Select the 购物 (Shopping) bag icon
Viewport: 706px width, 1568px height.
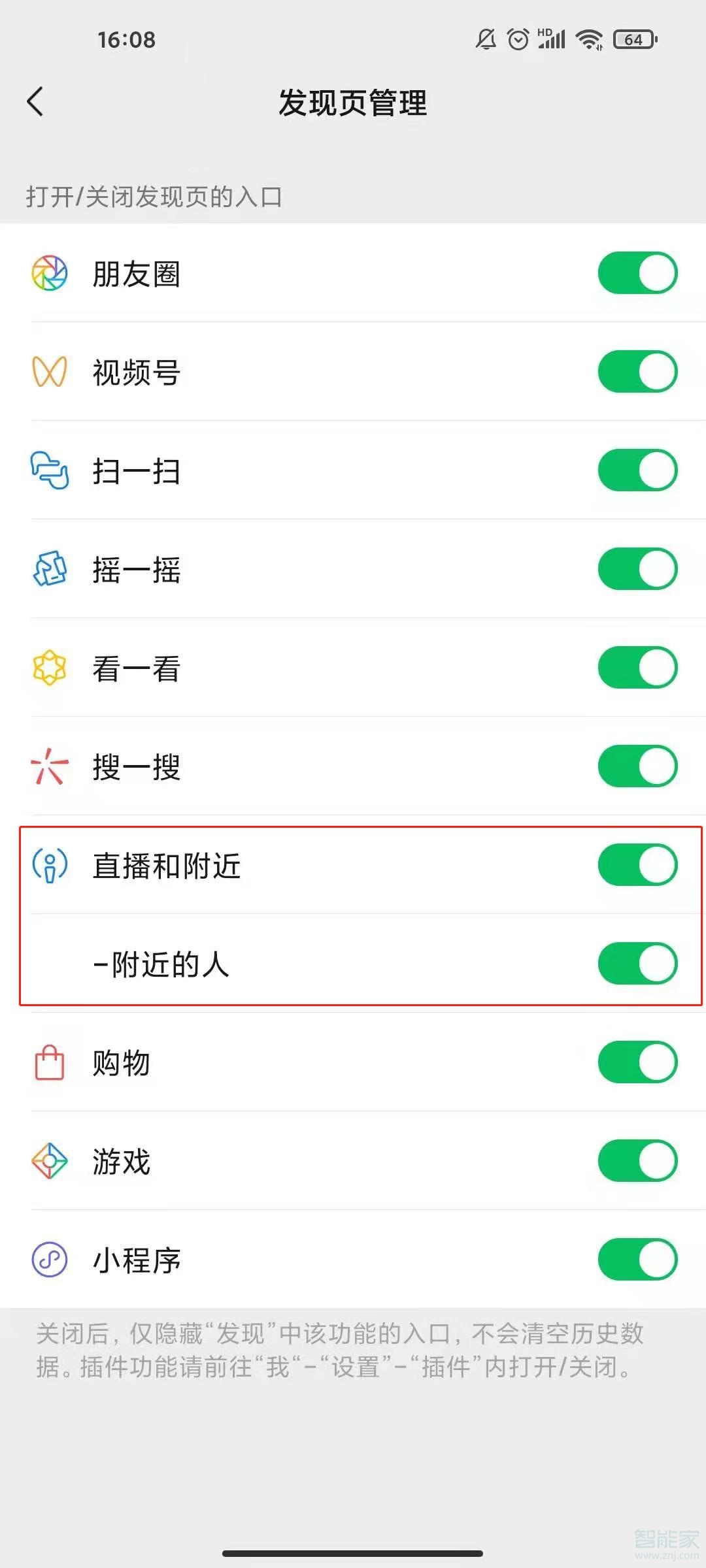coord(49,1063)
